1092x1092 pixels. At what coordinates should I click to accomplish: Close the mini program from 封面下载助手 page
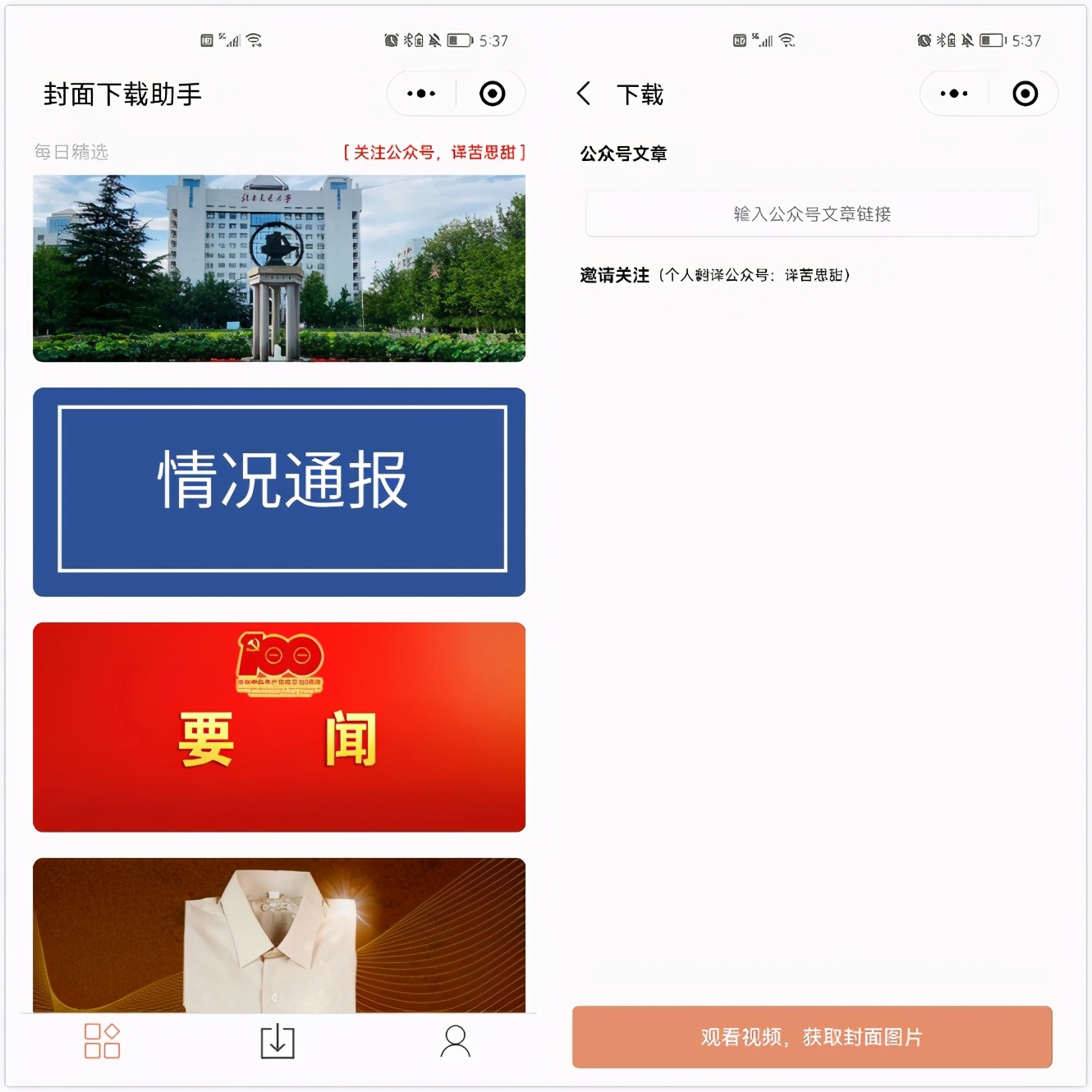492,94
